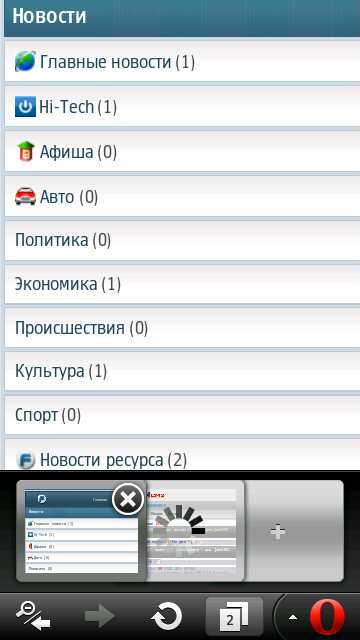The width and height of the screenshot is (360, 640).
Task: Reload the current page
Action: [x=167, y=616]
